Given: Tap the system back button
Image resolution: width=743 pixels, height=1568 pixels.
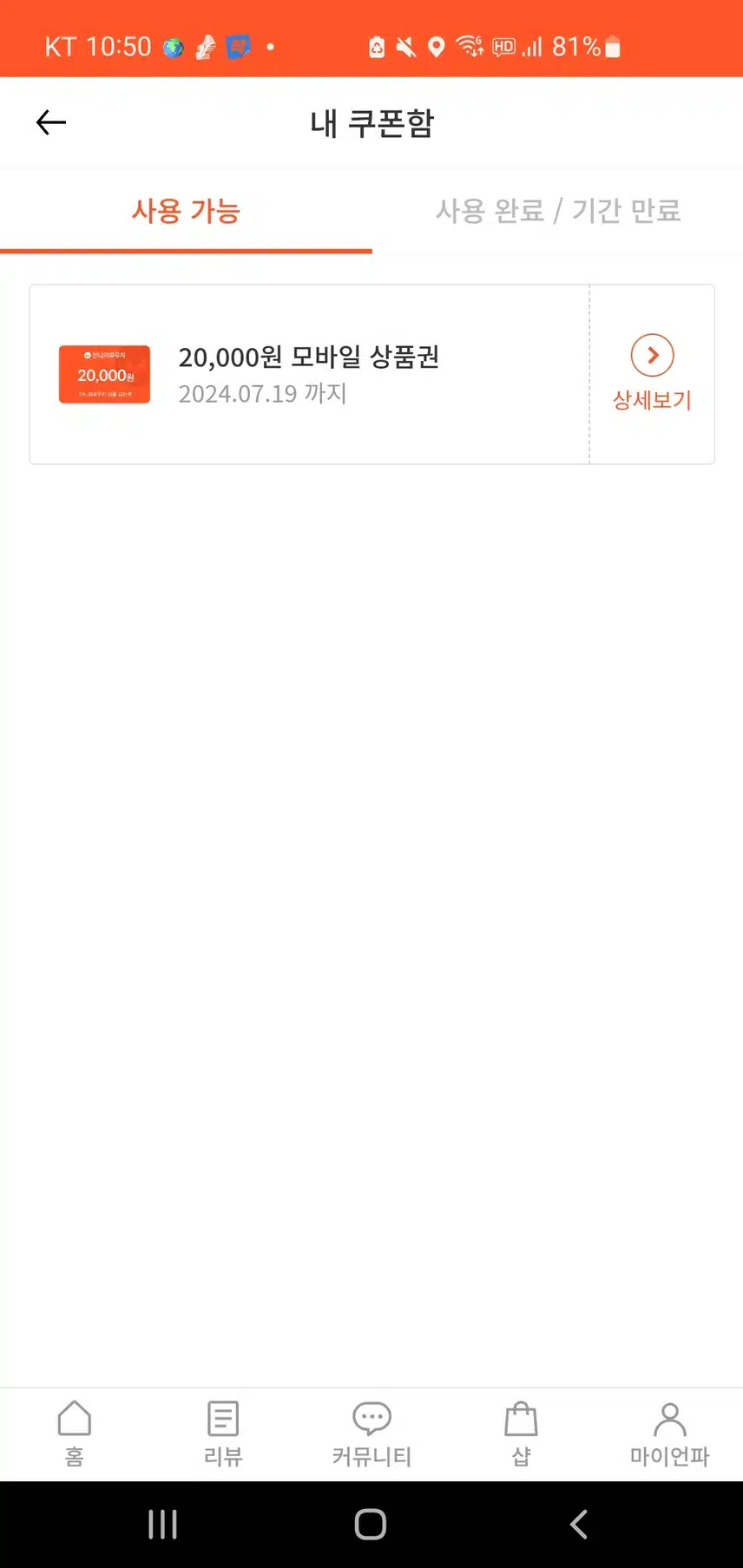Looking at the screenshot, I should (x=578, y=1524).
